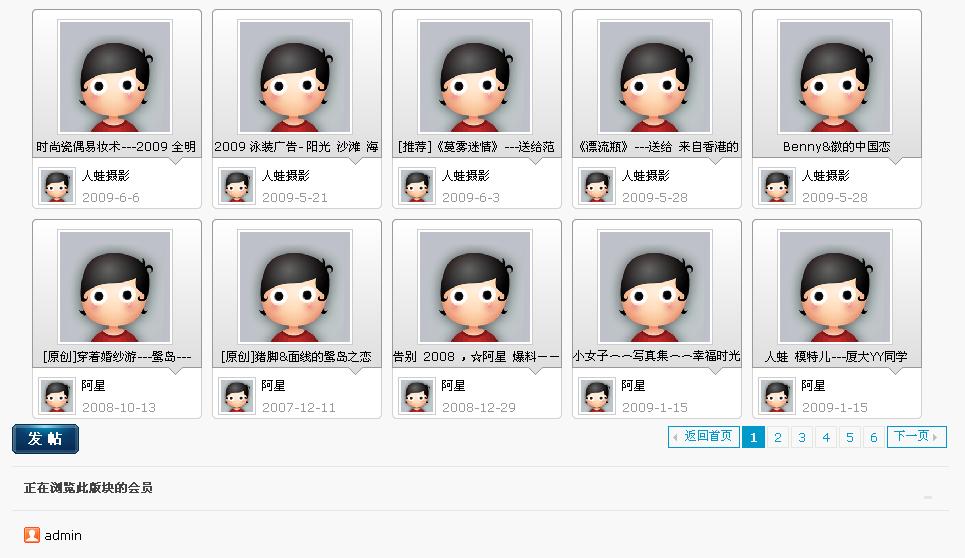Open thread 人蛙 模特儿---厦大YY同学
Screen dimensions: 965x558
pyautogui.click(x=836, y=356)
